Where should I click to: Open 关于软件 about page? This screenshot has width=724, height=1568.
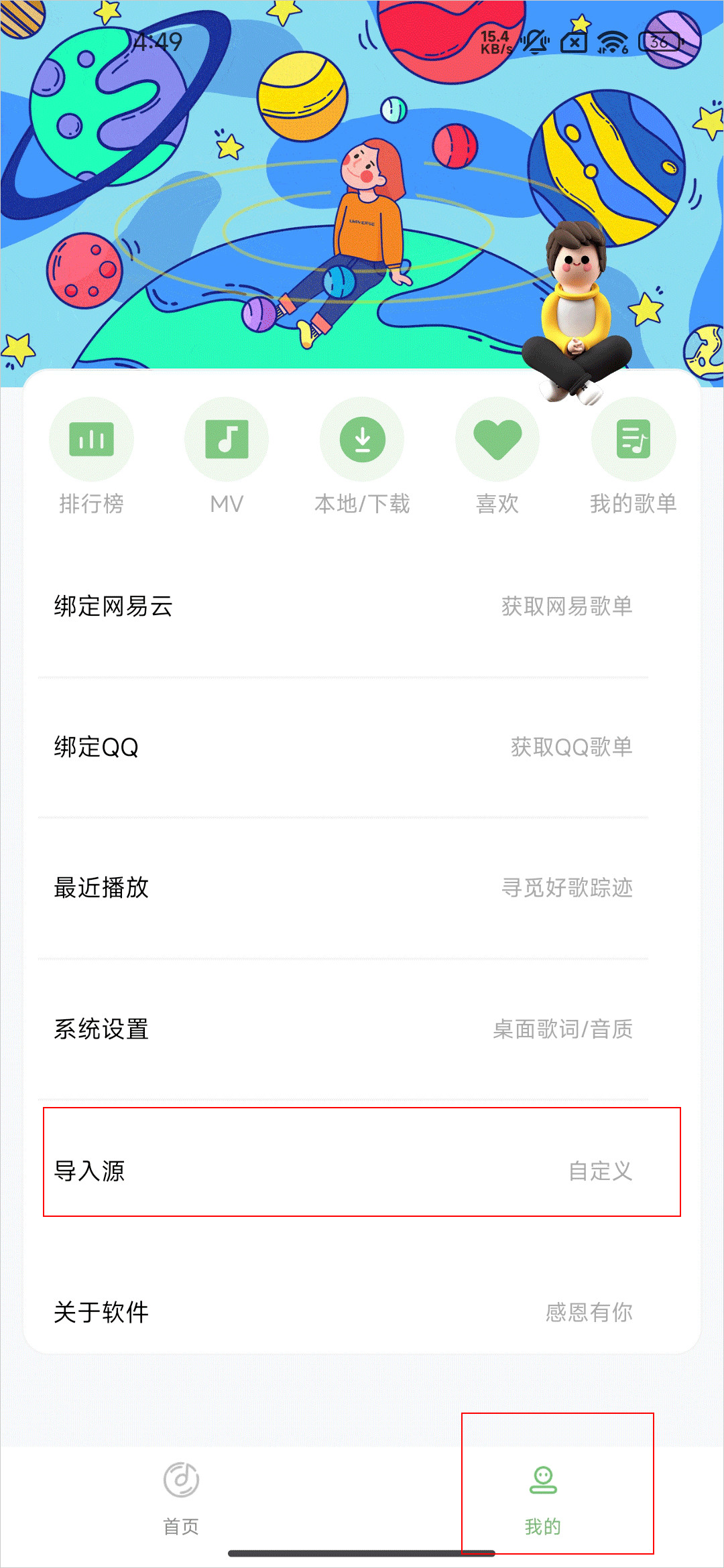tap(343, 1312)
